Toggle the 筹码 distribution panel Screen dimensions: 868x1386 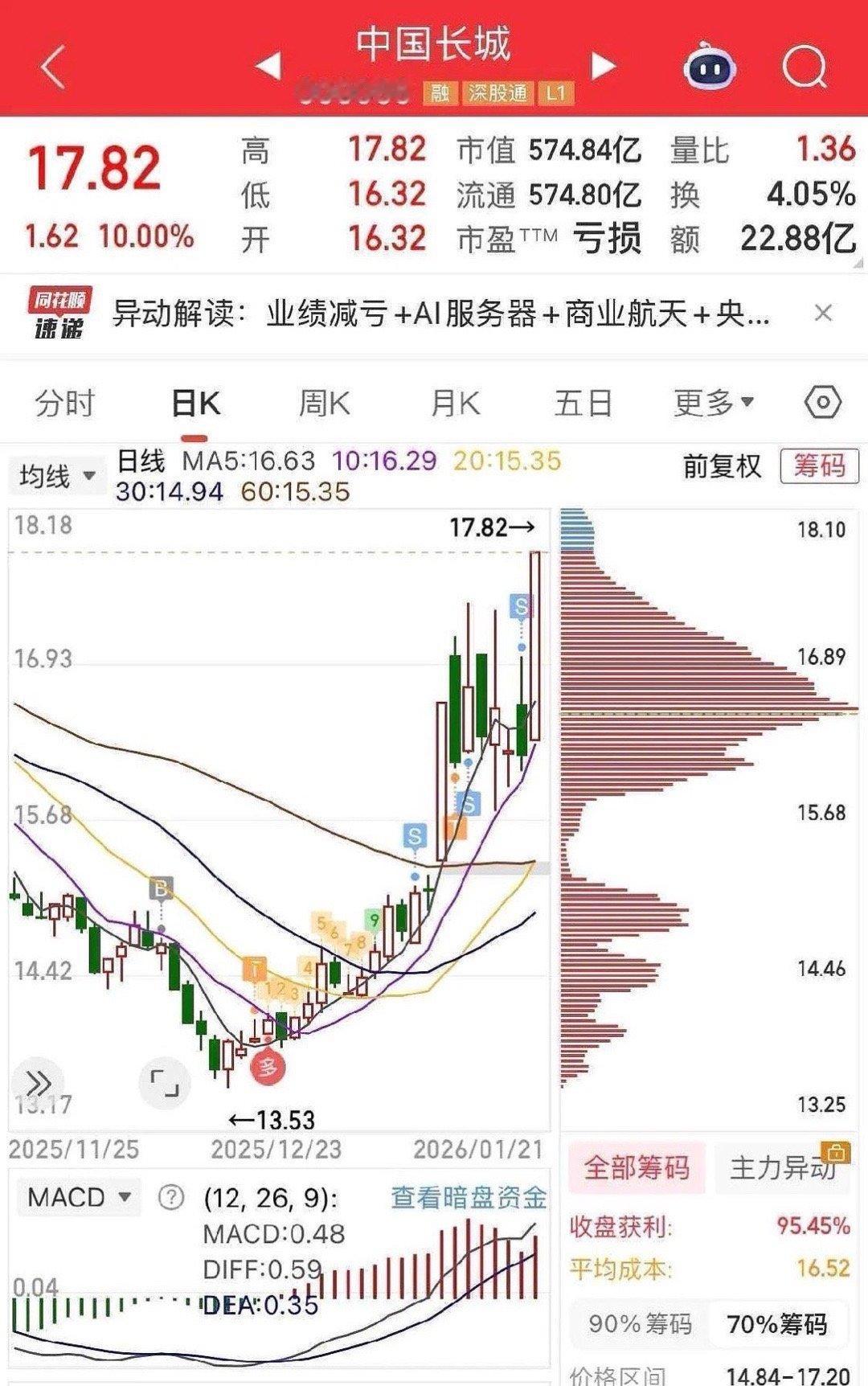coord(821,467)
